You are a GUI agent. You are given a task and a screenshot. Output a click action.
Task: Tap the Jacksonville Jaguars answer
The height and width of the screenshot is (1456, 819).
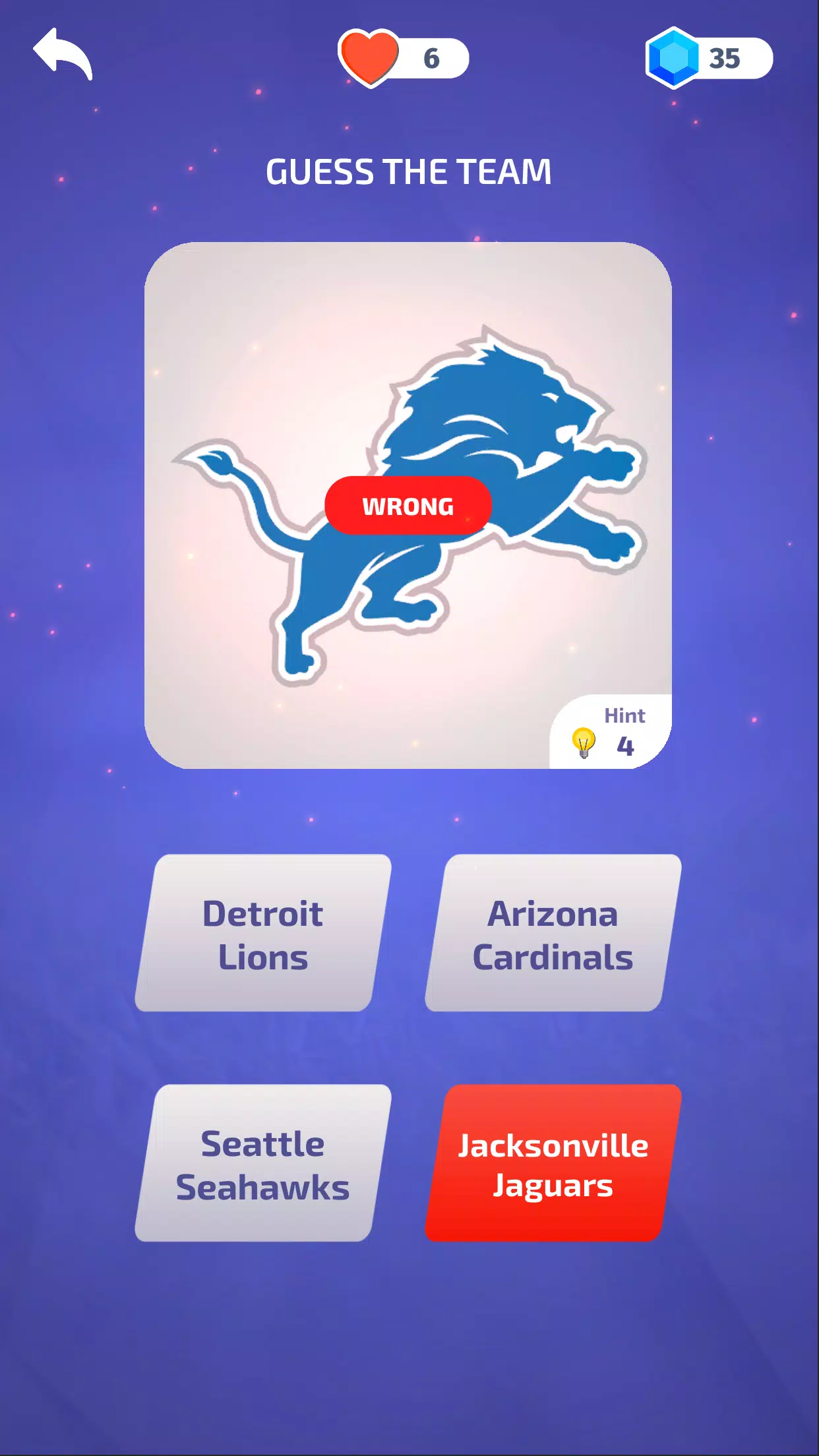(x=553, y=1164)
